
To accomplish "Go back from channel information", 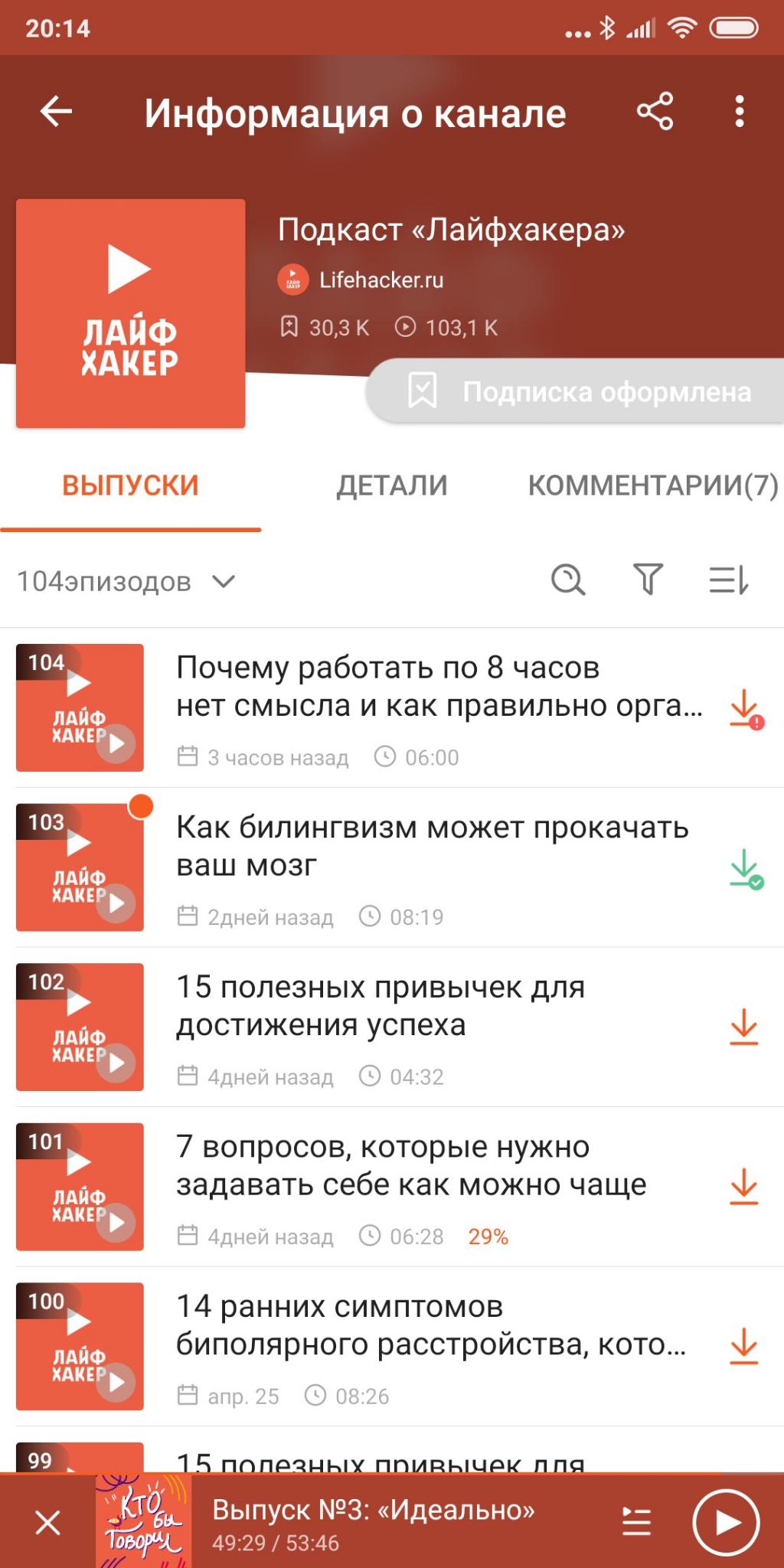I will click(56, 112).
